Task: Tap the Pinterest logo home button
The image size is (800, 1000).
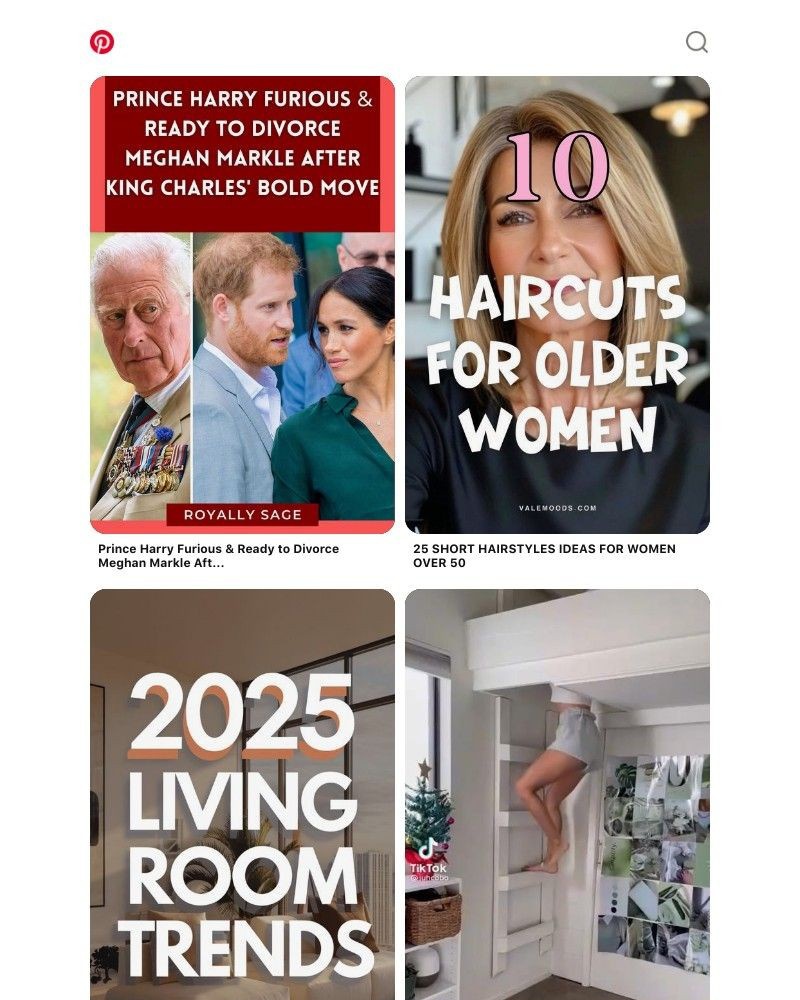Action: coord(102,42)
